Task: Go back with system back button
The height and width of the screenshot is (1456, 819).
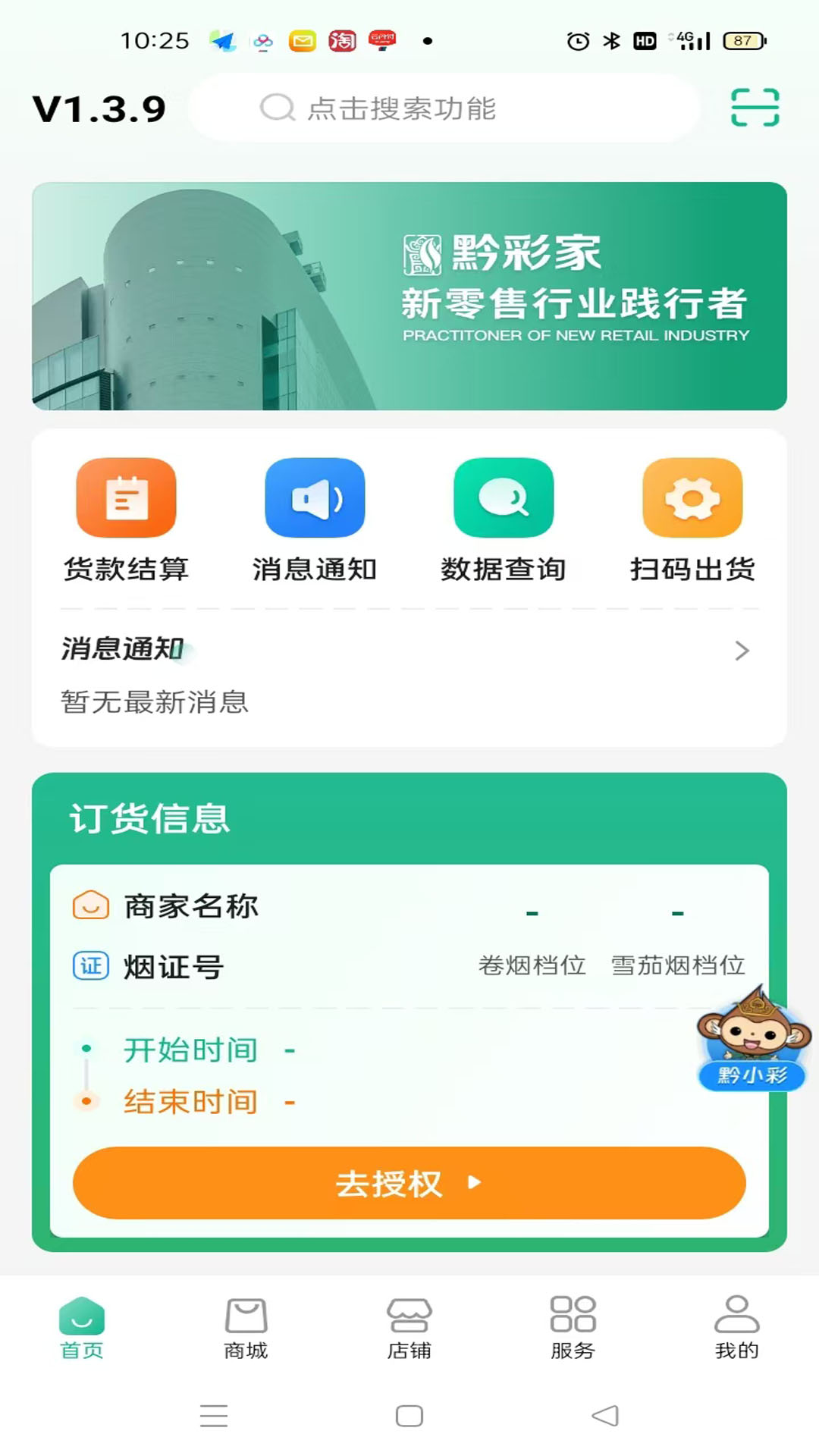Action: pos(604,1415)
